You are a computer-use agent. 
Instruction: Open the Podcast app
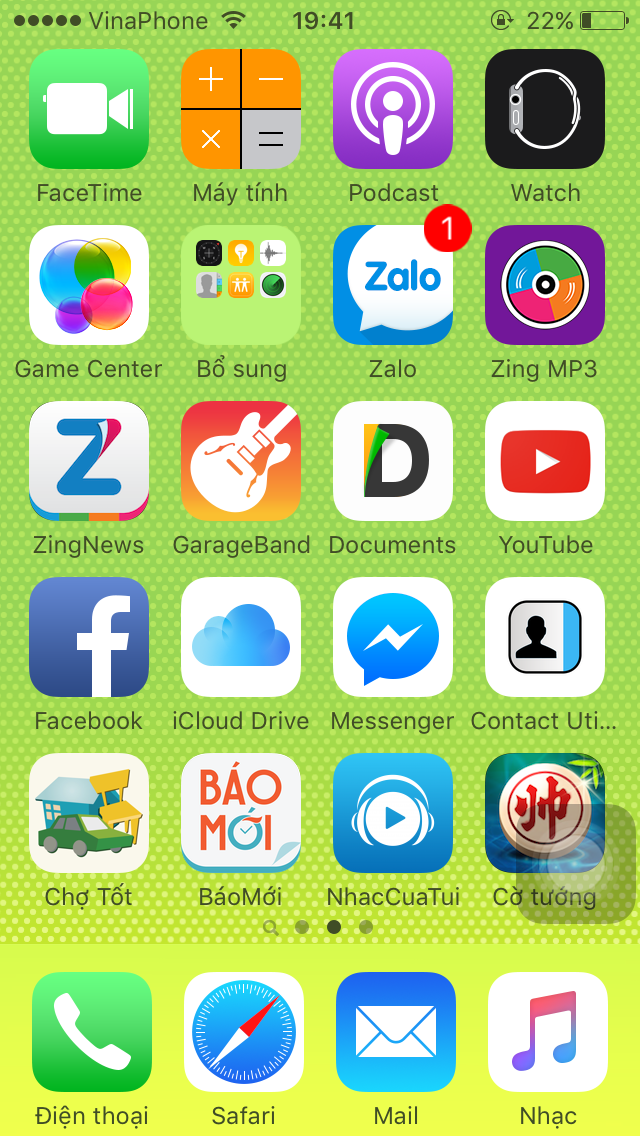coord(393,109)
